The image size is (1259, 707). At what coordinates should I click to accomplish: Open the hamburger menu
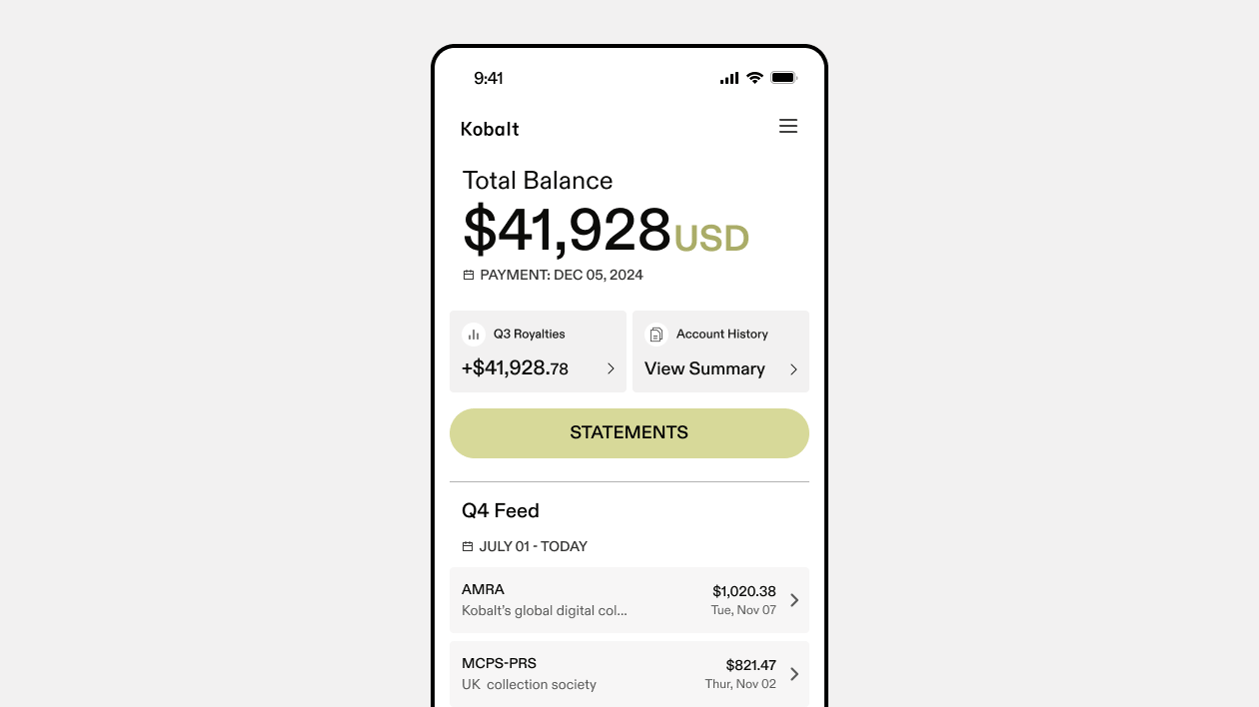coord(788,126)
